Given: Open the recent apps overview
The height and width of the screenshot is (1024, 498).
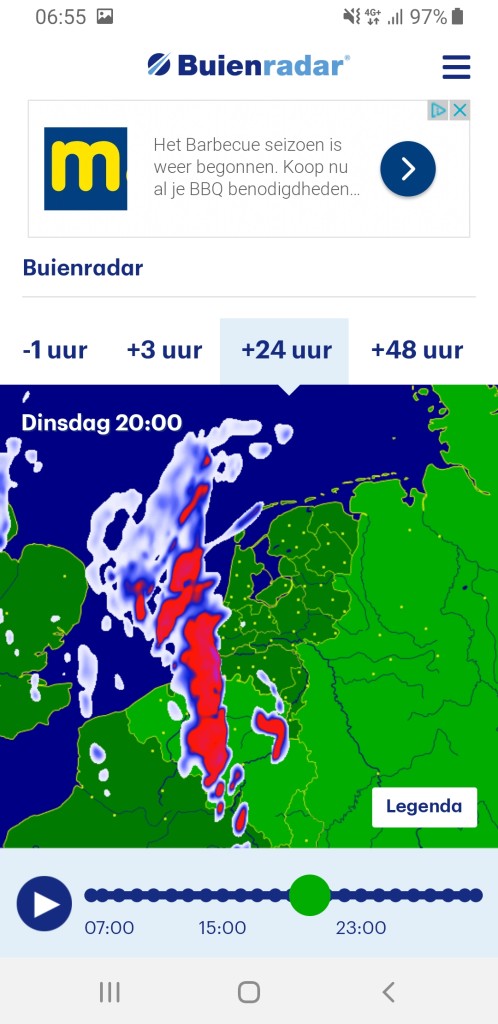Looking at the screenshot, I should click(x=110, y=991).
